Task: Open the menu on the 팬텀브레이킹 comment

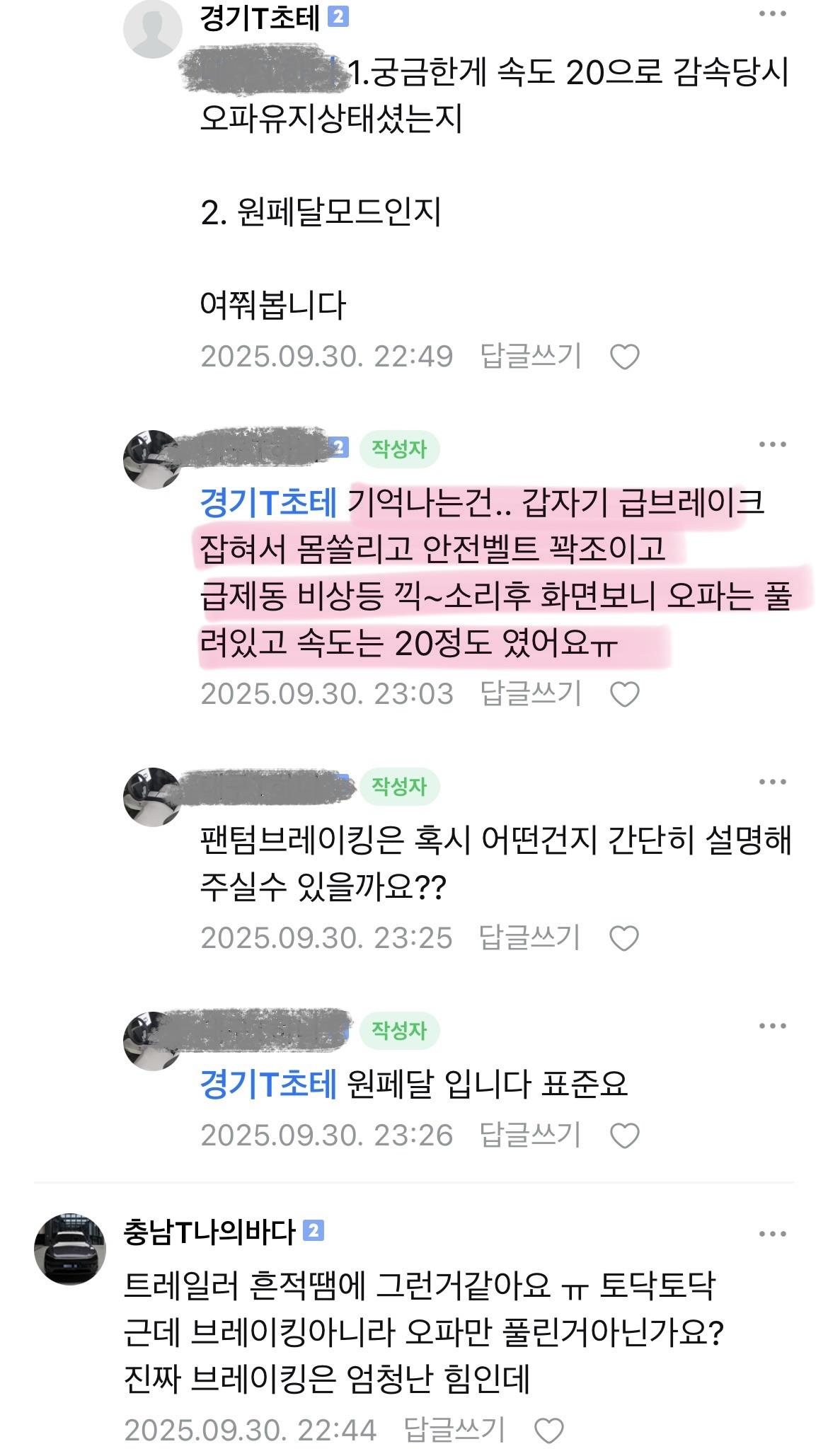Action: click(x=772, y=782)
